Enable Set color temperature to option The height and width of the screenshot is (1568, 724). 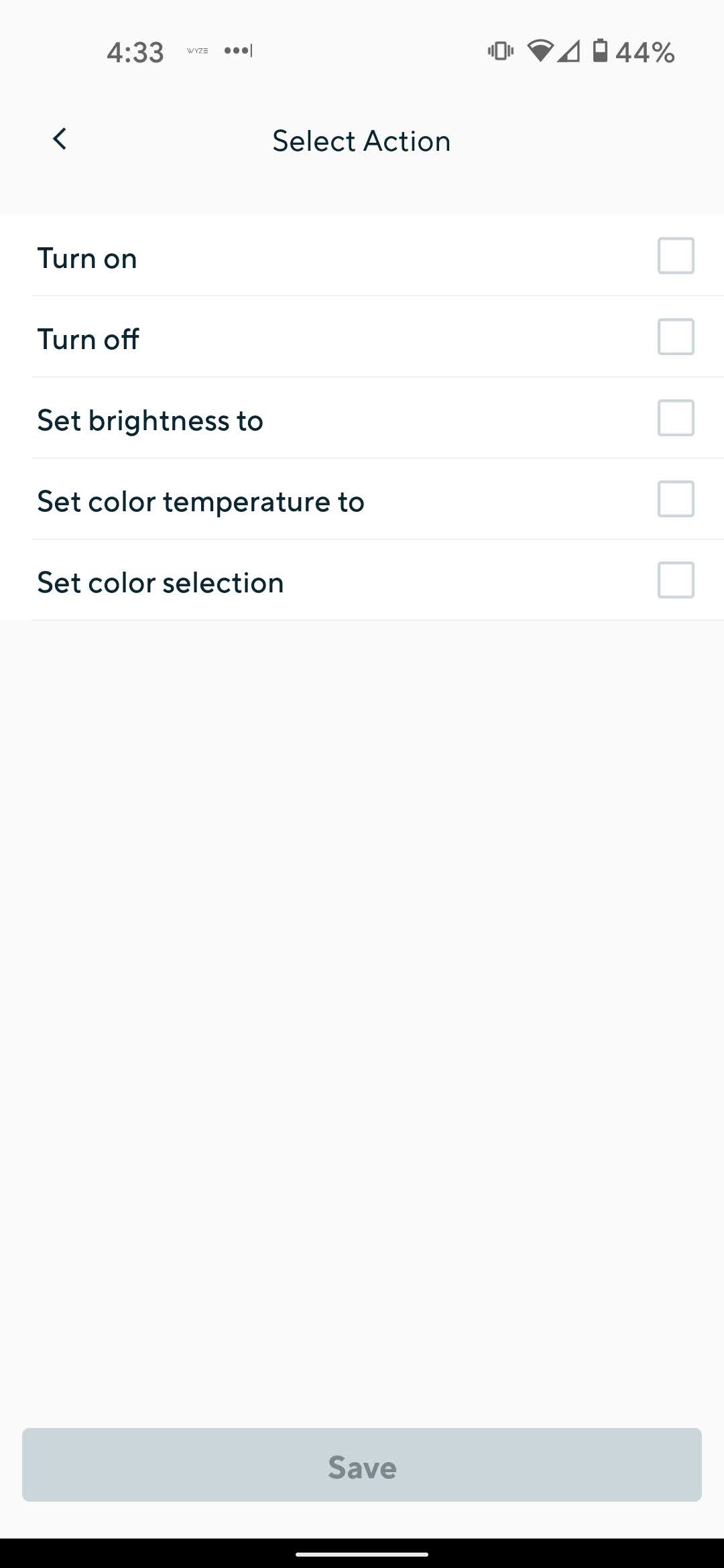675,499
